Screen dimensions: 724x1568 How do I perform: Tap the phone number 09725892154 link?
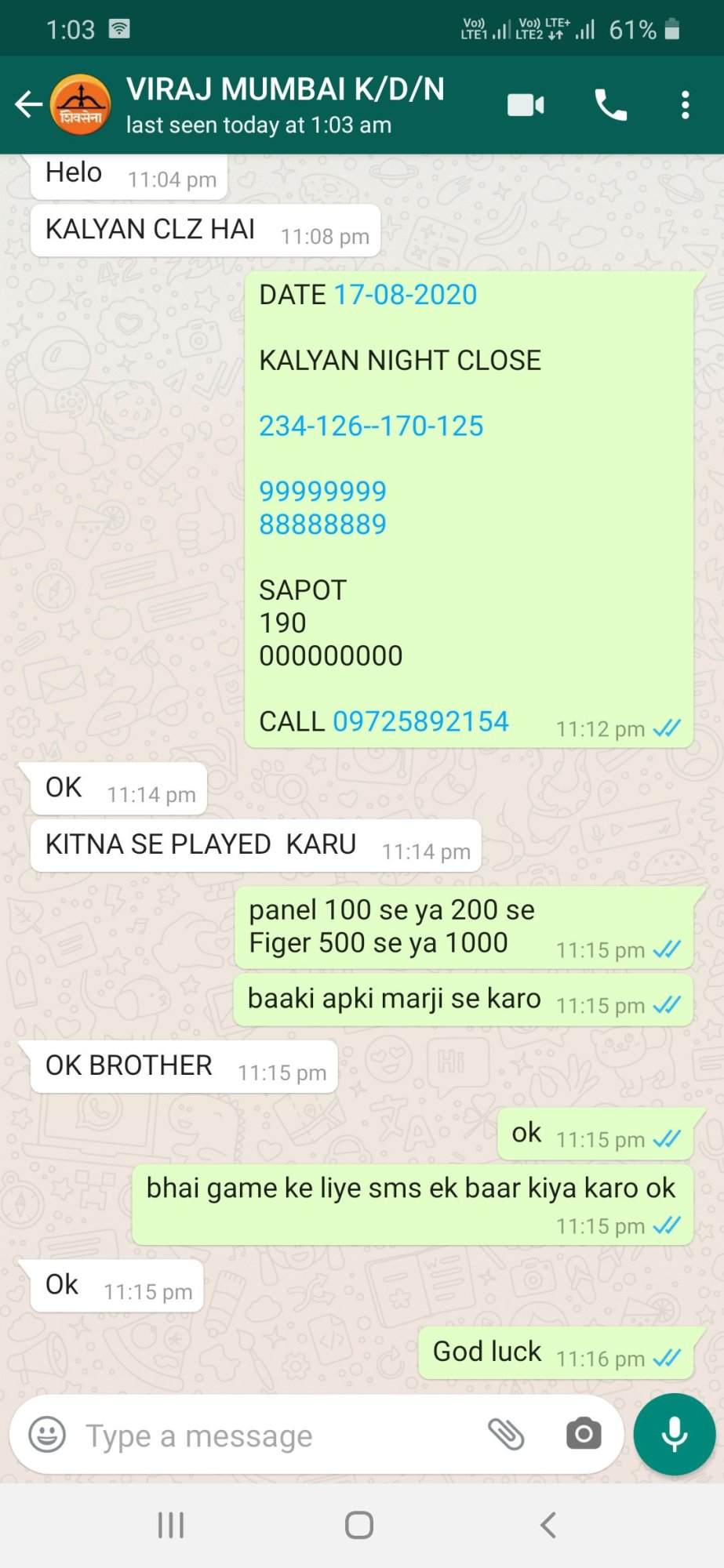coord(420,721)
